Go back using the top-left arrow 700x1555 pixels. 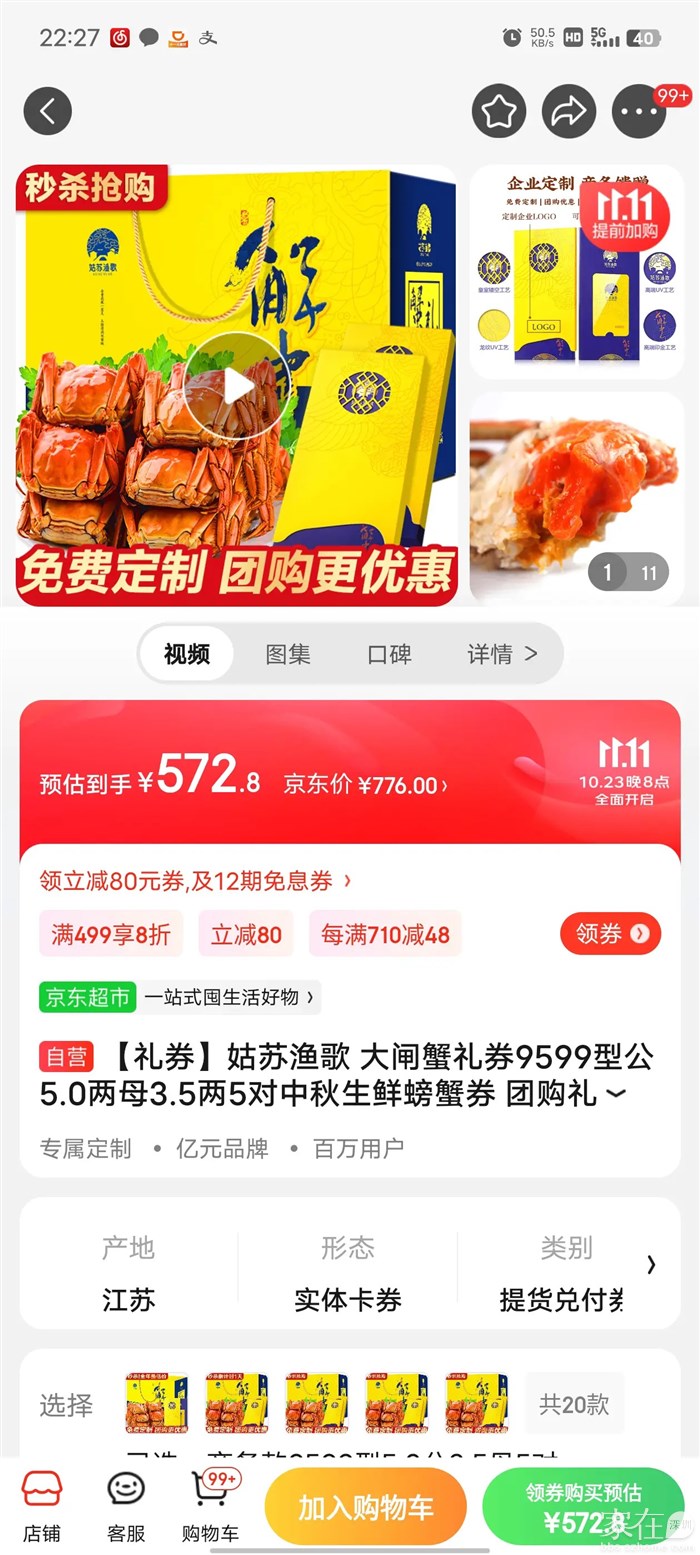coord(48,111)
